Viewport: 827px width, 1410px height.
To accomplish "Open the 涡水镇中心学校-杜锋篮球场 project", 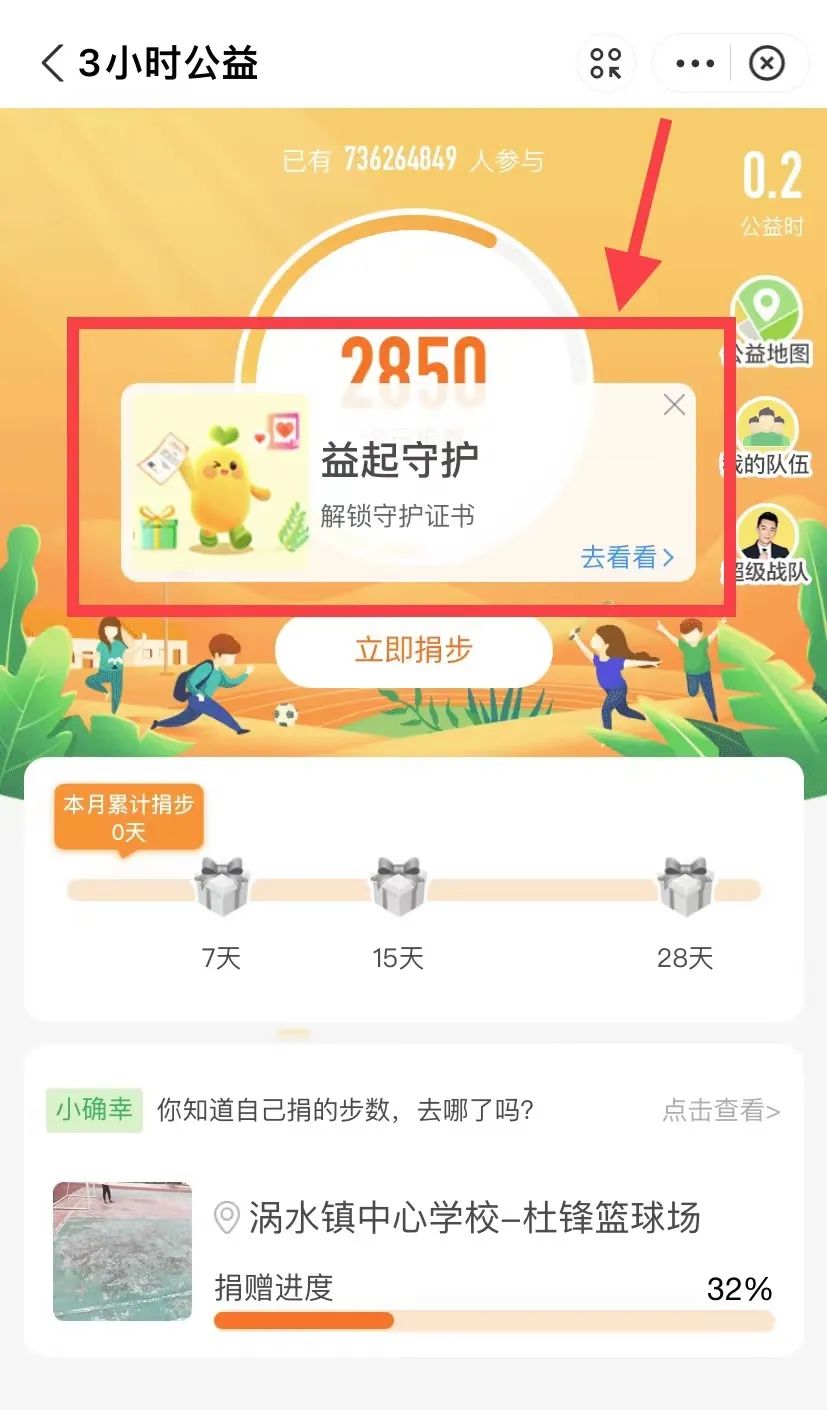I will click(473, 1218).
